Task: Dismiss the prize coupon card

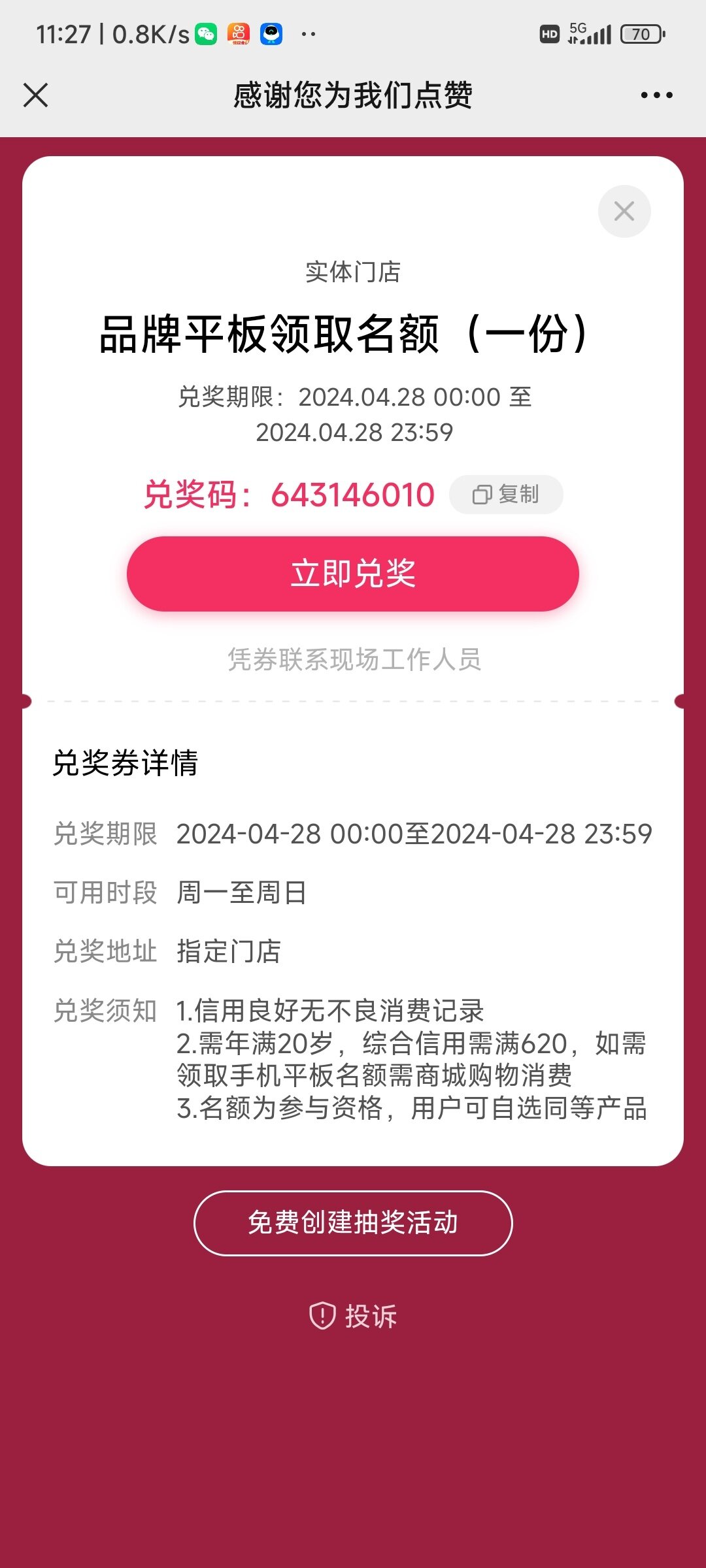Action: point(624,211)
